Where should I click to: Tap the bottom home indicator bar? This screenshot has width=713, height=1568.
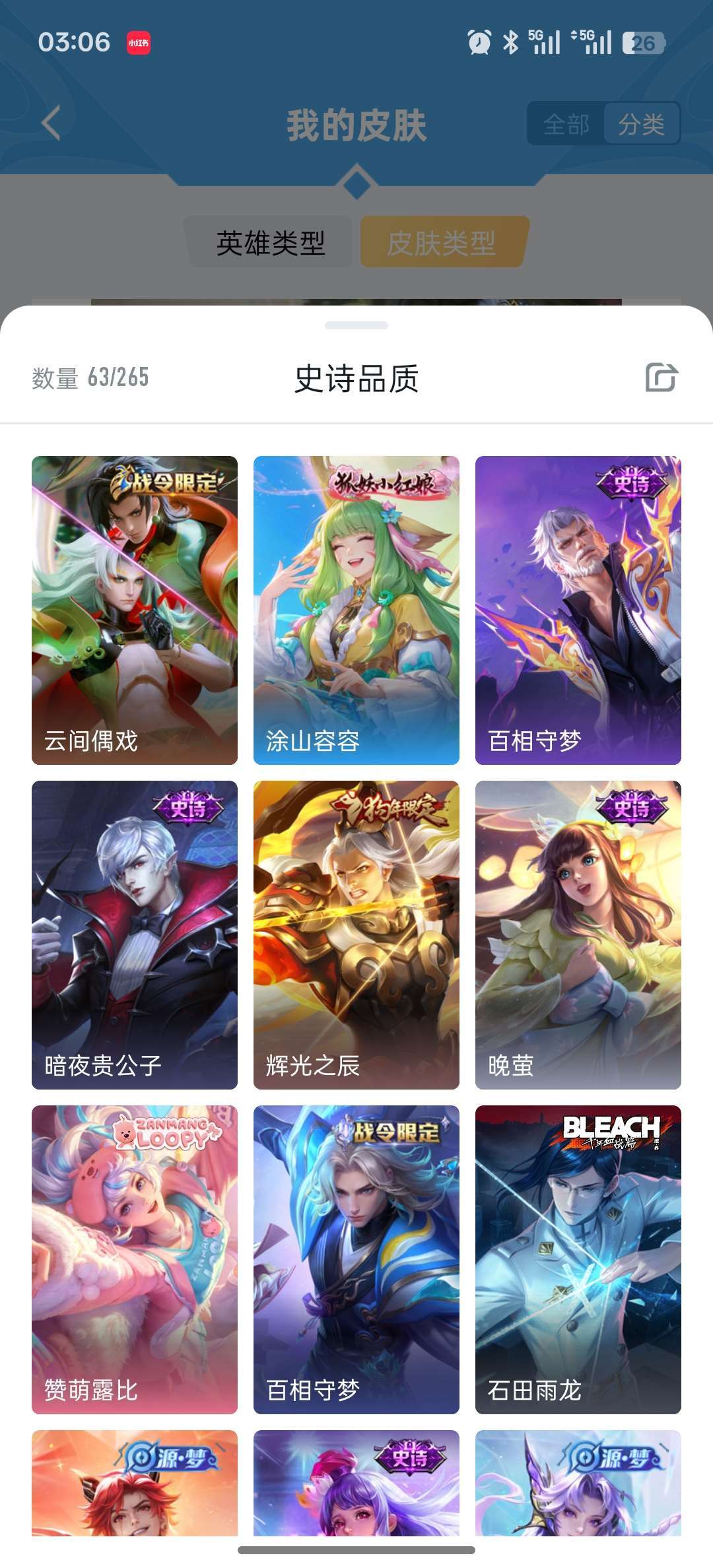point(356,1551)
